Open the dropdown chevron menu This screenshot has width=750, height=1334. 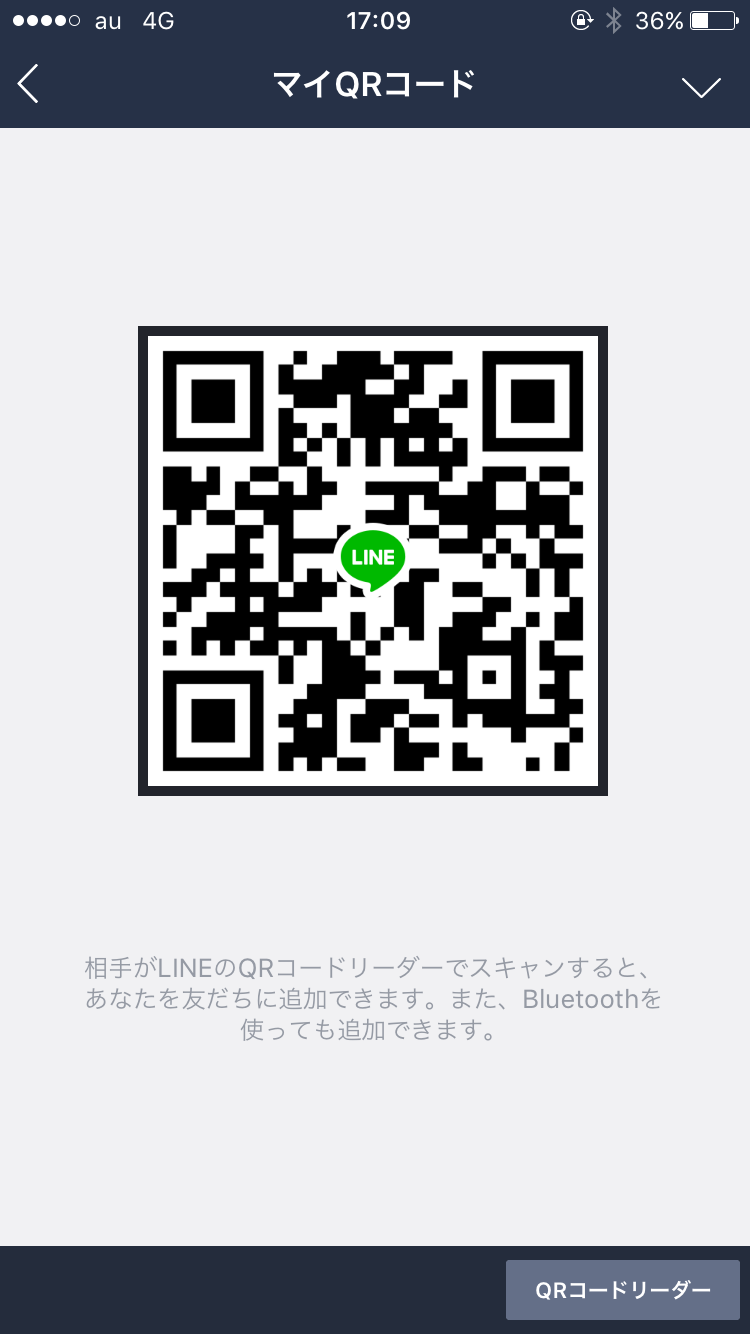[700, 87]
